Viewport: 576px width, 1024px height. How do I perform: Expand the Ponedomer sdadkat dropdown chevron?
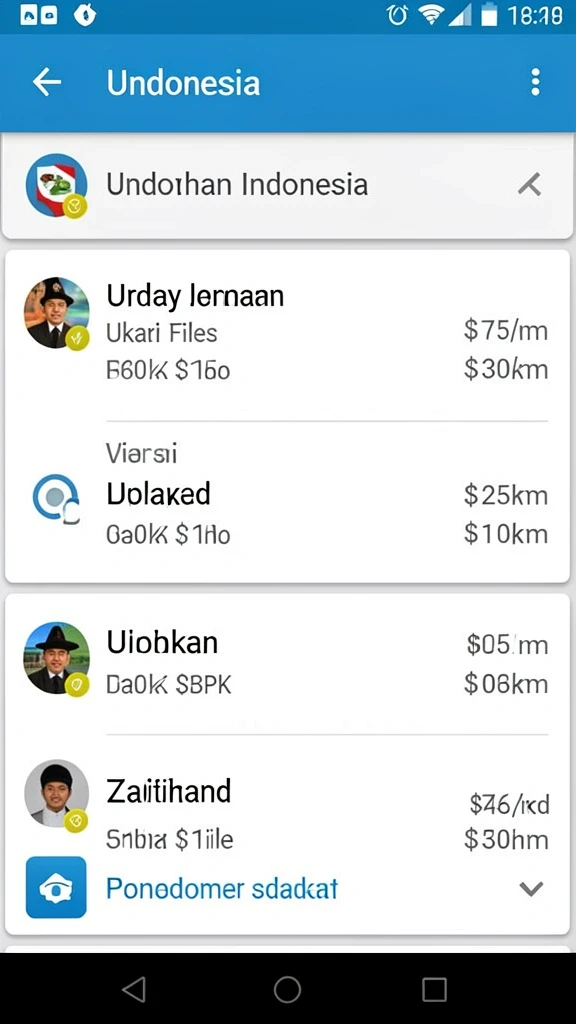[531, 888]
